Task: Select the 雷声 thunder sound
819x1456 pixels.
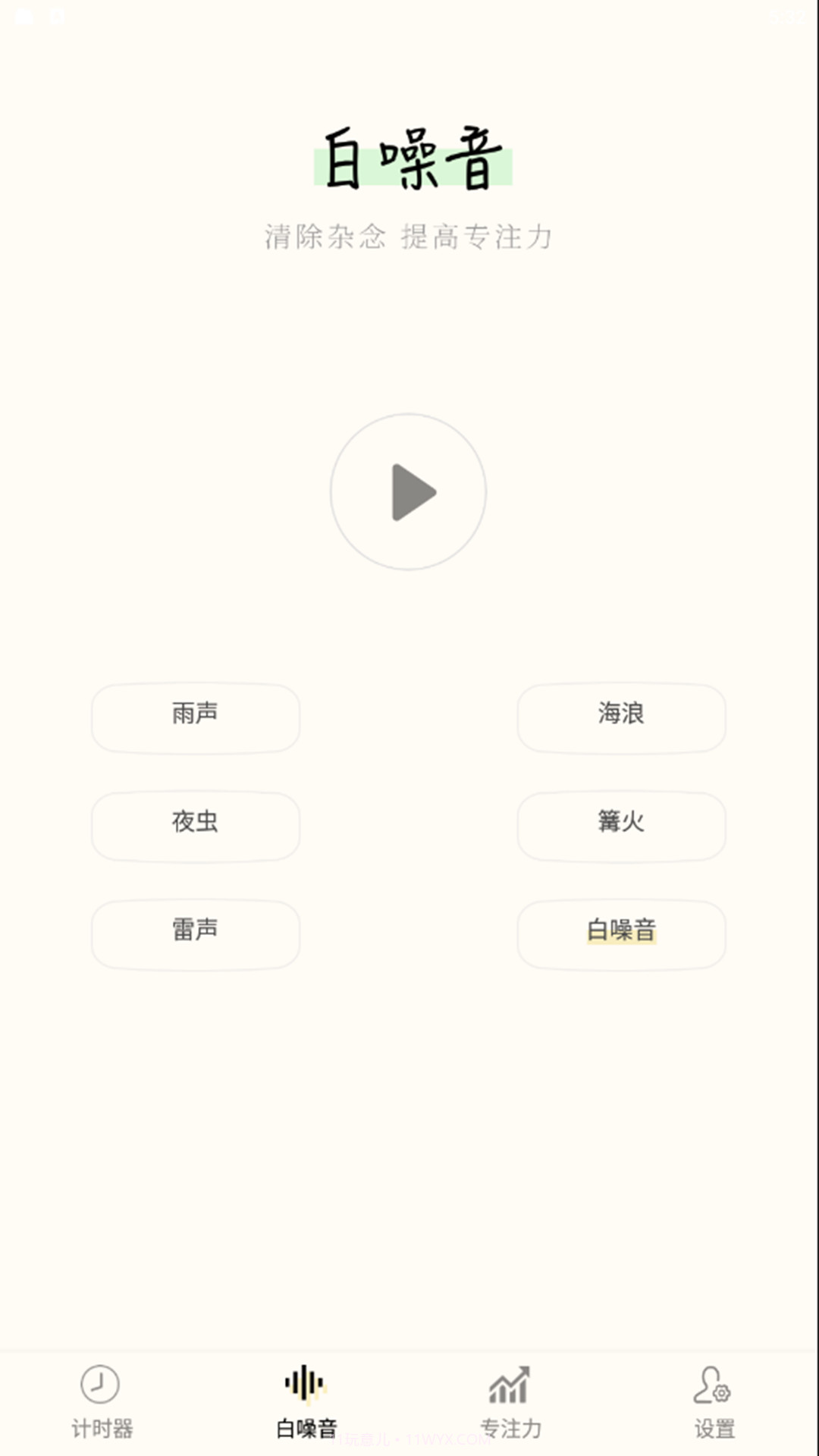Action: pyautogui.click(x=195, y=935)
